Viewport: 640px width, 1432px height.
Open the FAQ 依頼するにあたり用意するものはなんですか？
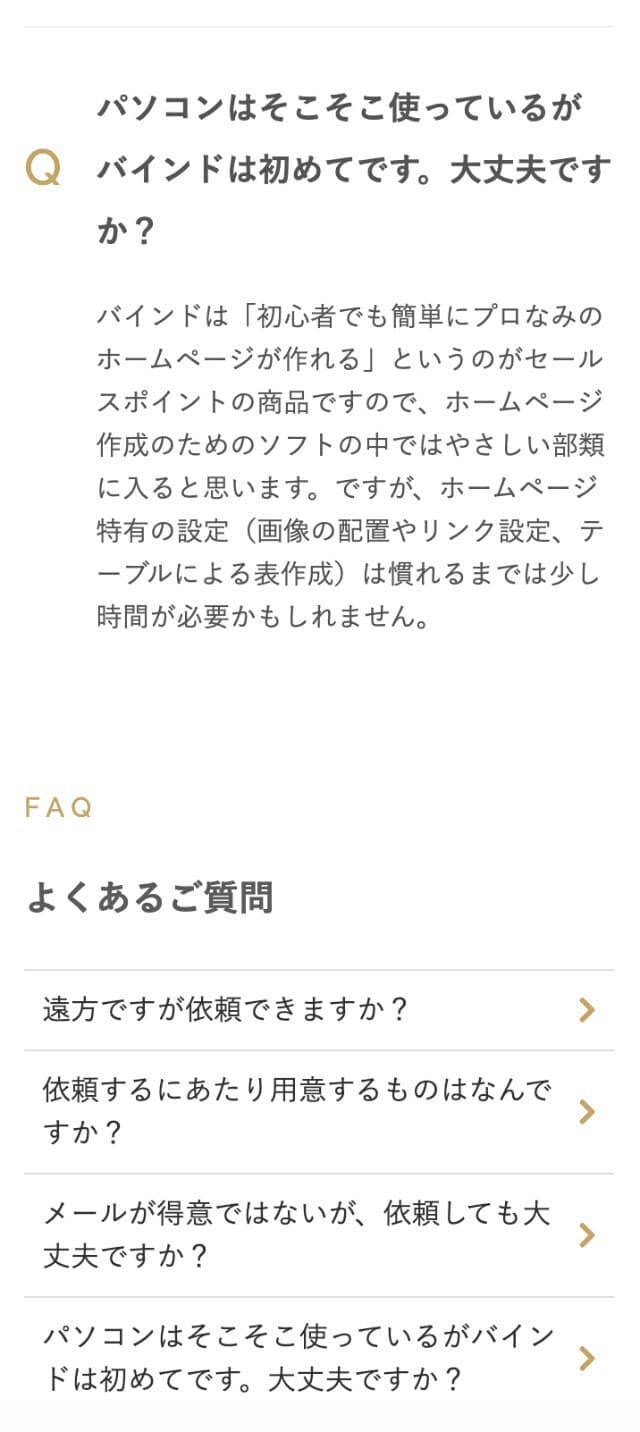[x=319, y=1112]
